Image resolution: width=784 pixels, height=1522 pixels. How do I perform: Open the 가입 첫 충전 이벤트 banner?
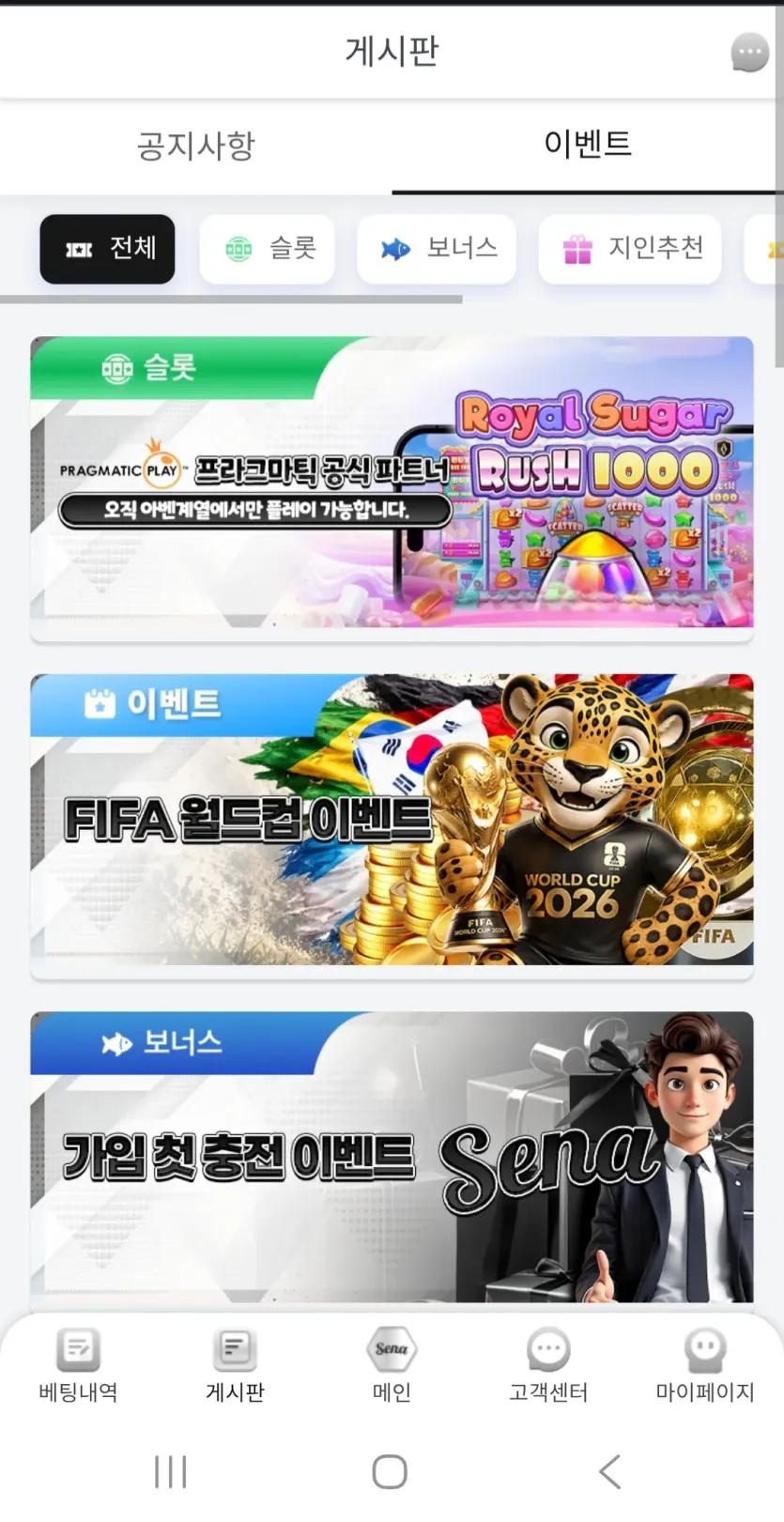pyautogui.click(x=392, y=1157)
